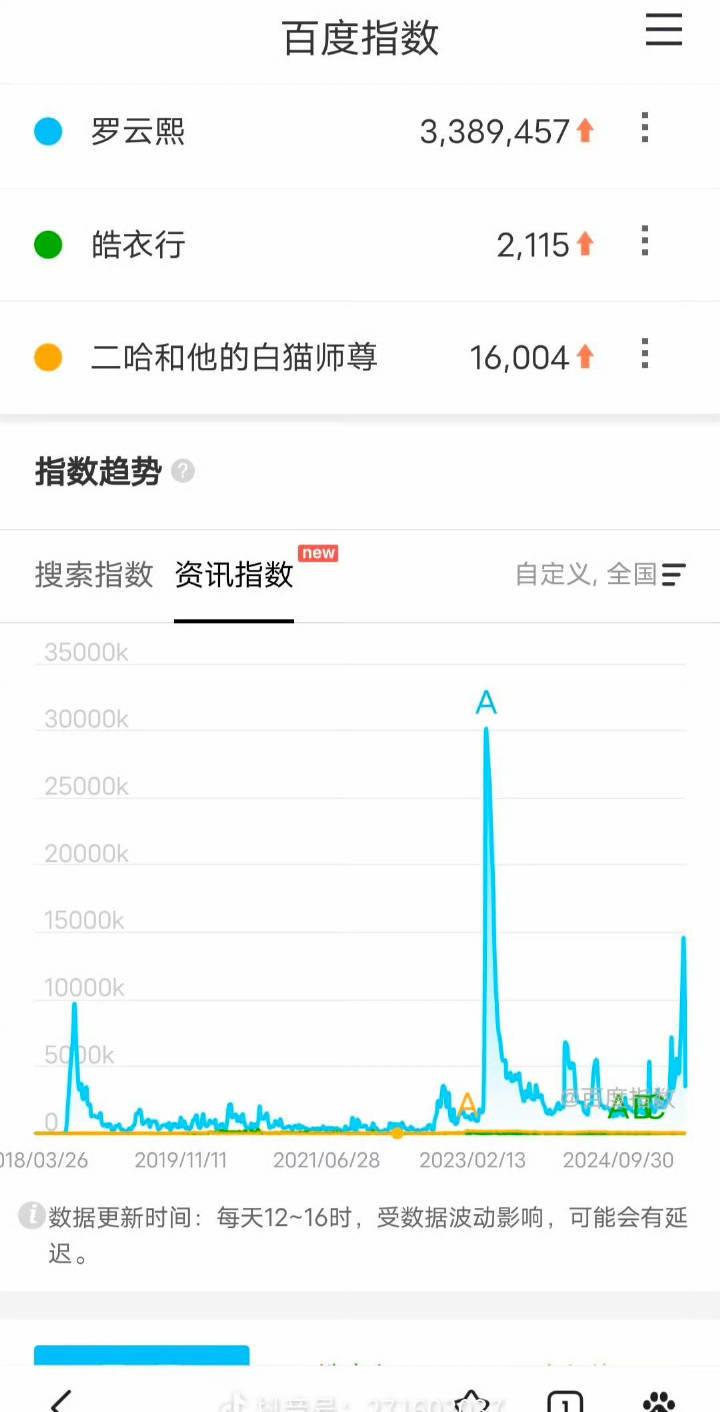Bookmark this page with the star icon
720x1412 pixels.
click(x=469, y=1400)
